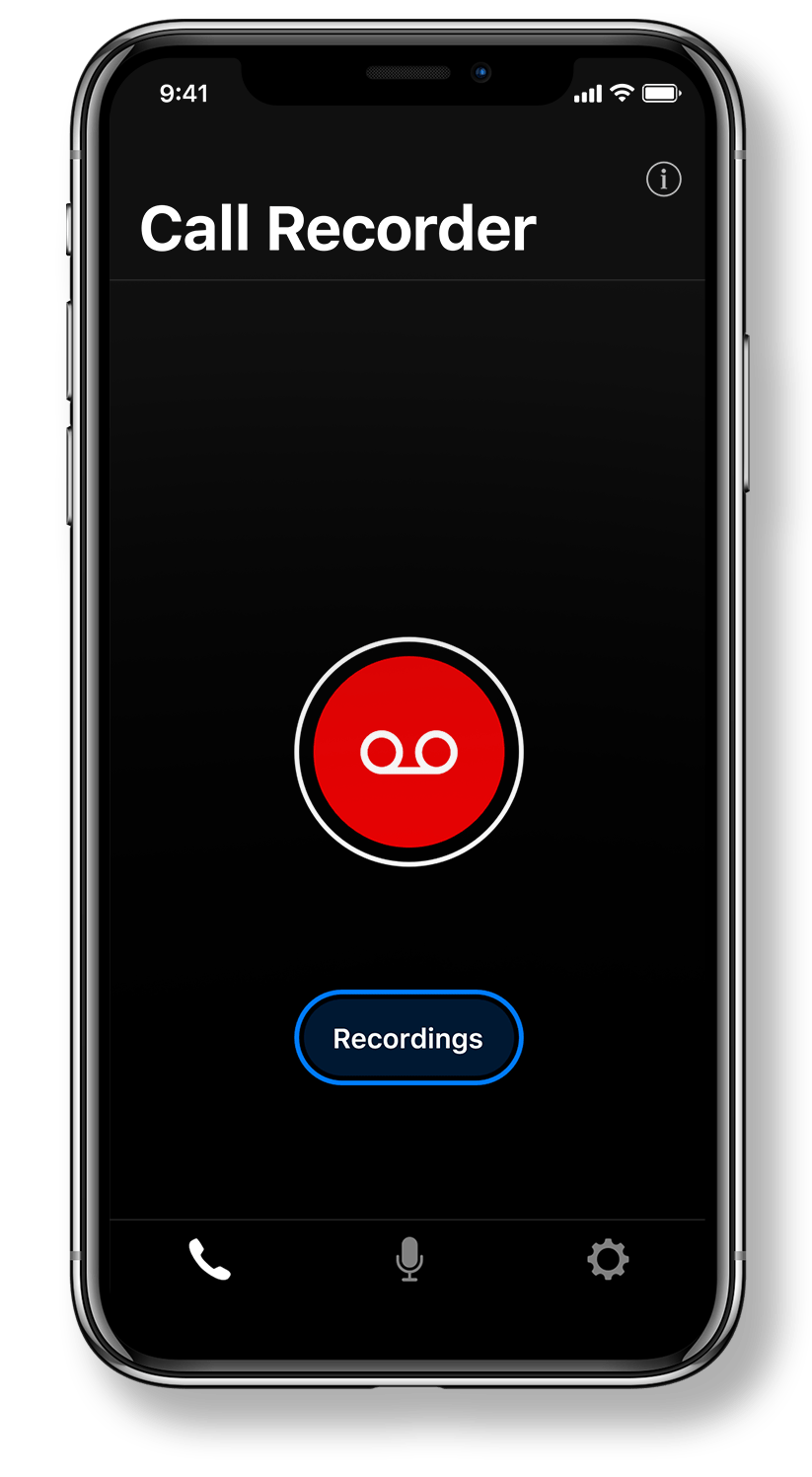Screen dimensions: 812x1477
Task: Open the info icon
Action: [x=663, y=180]
